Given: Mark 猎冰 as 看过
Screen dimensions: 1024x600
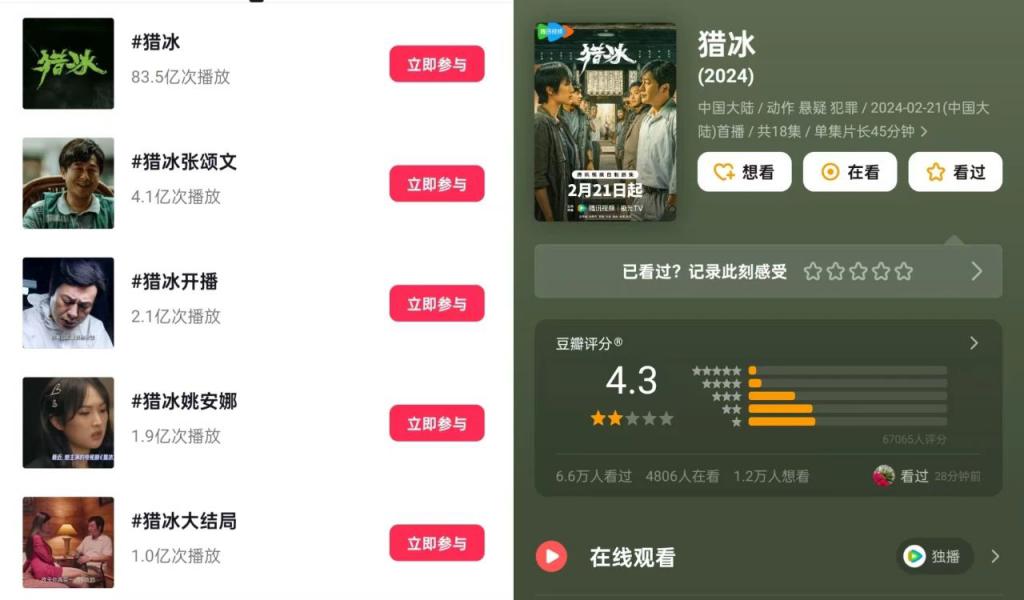Looking at the screenshot, I should (955, 172).
